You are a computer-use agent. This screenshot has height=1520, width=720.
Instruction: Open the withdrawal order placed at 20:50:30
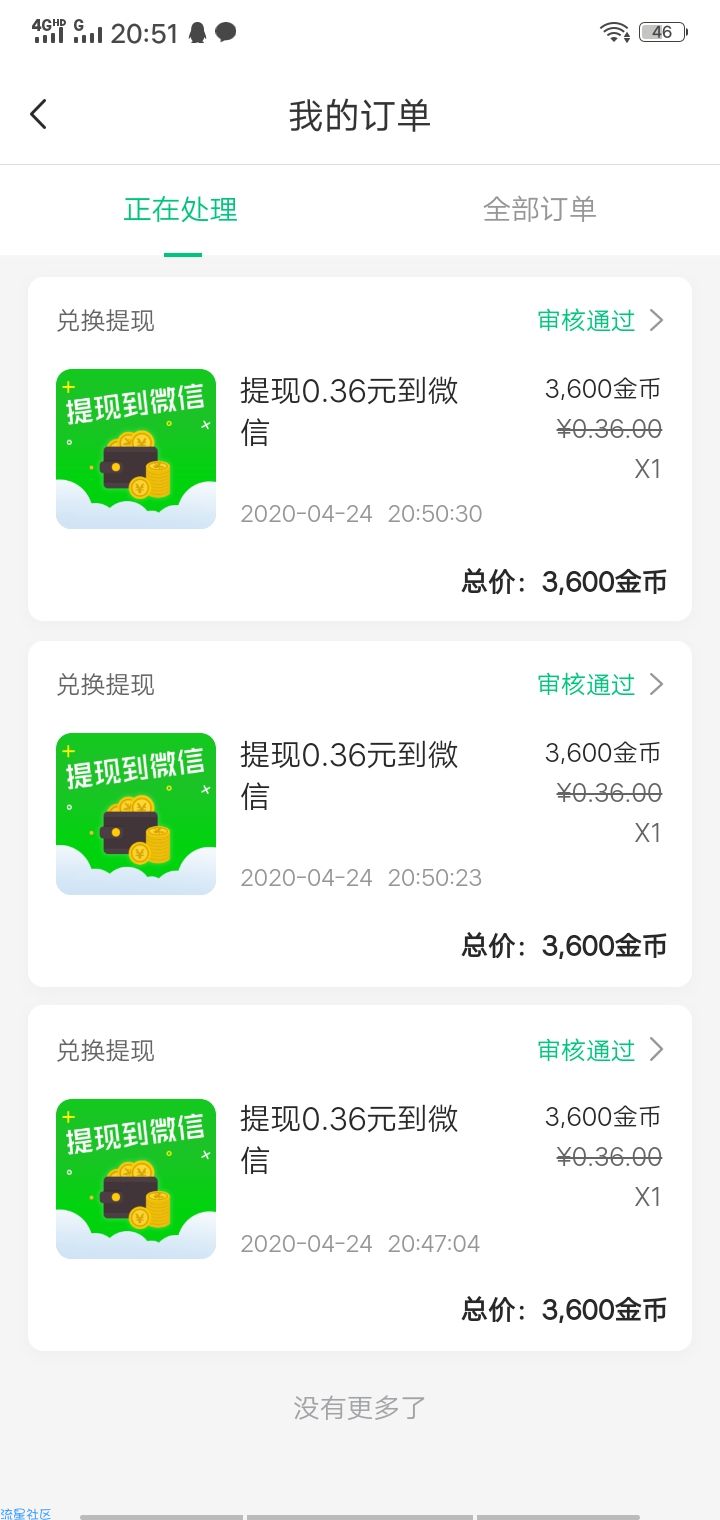tap(360, 449)
